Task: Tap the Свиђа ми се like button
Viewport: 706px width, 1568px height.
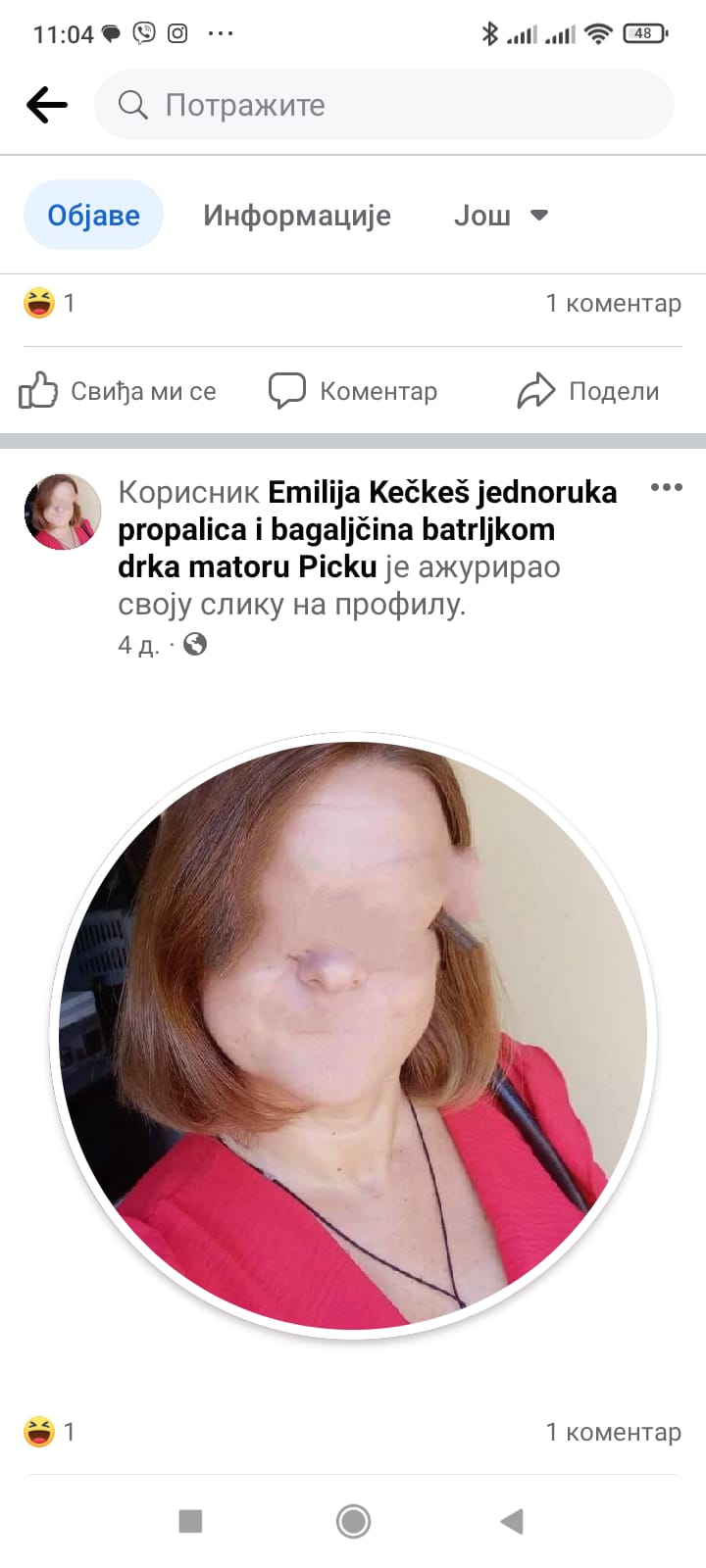Action: tap(118, 391)
